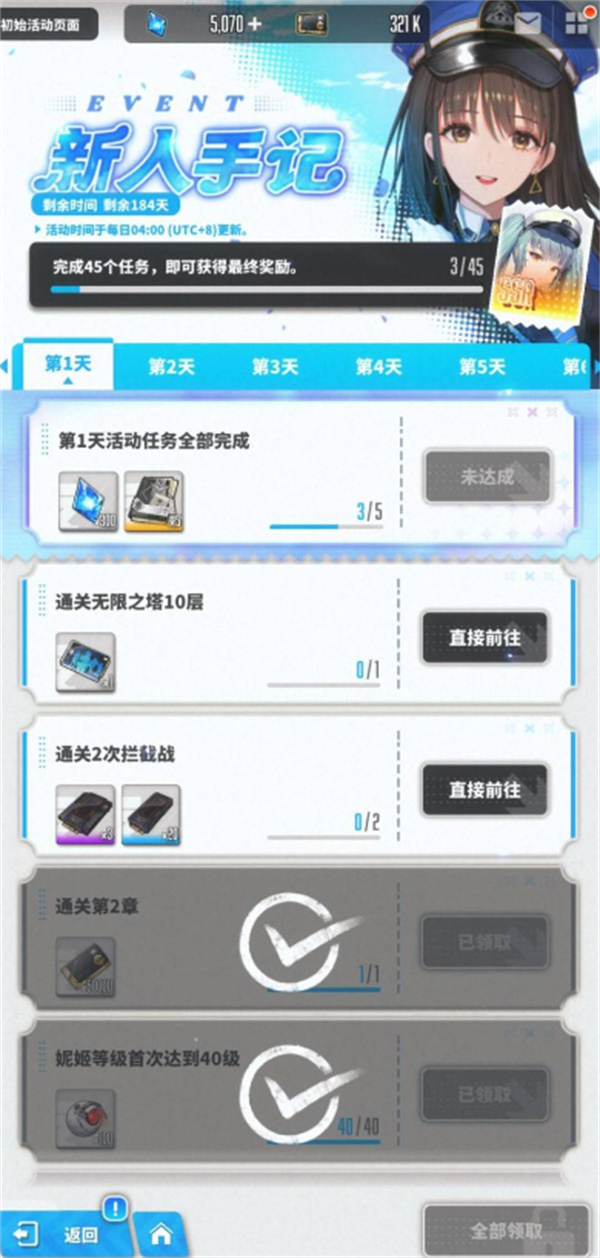Go to the home screen icon
The height and width of the screenshot is (1258, 600).
[x=162, y=1234]
